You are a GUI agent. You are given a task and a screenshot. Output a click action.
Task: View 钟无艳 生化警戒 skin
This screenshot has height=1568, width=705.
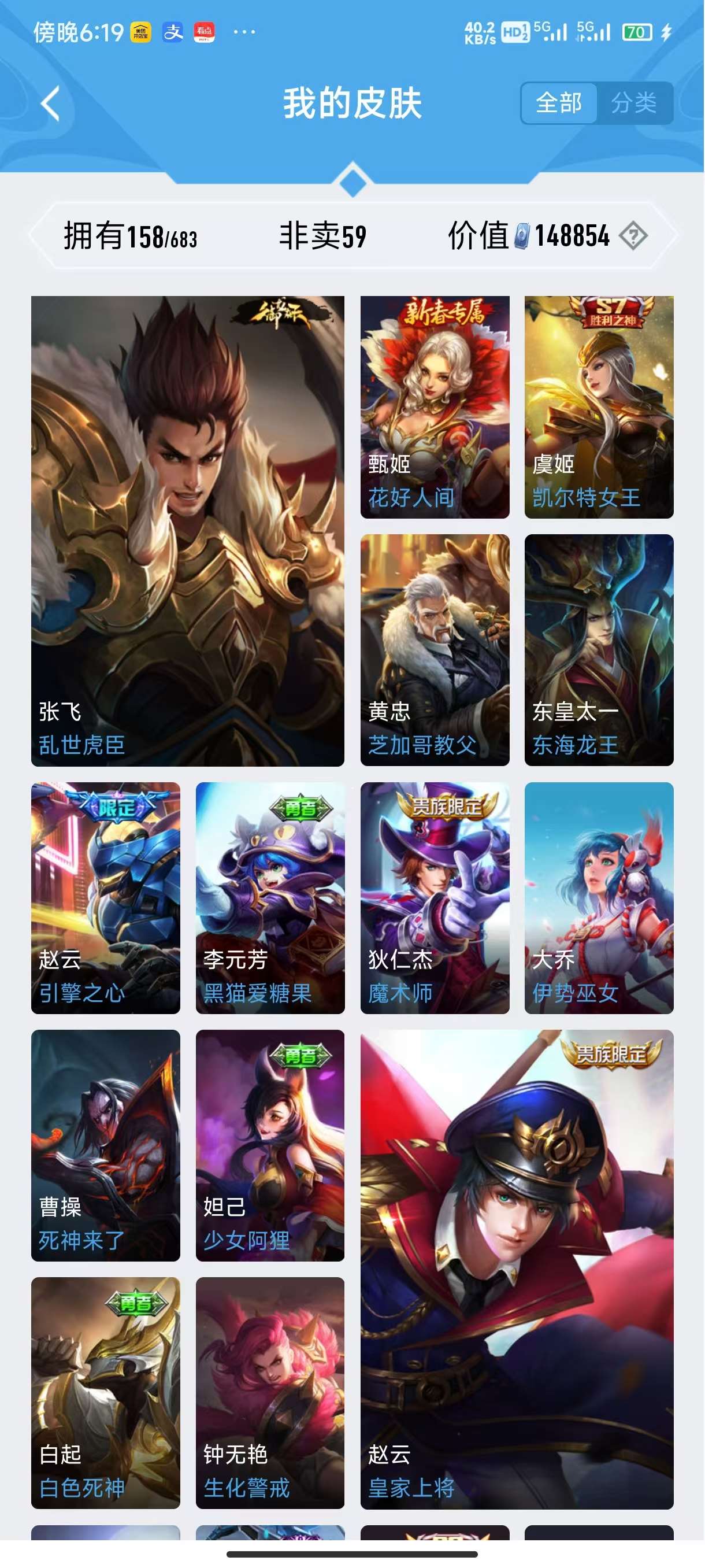269,1393
